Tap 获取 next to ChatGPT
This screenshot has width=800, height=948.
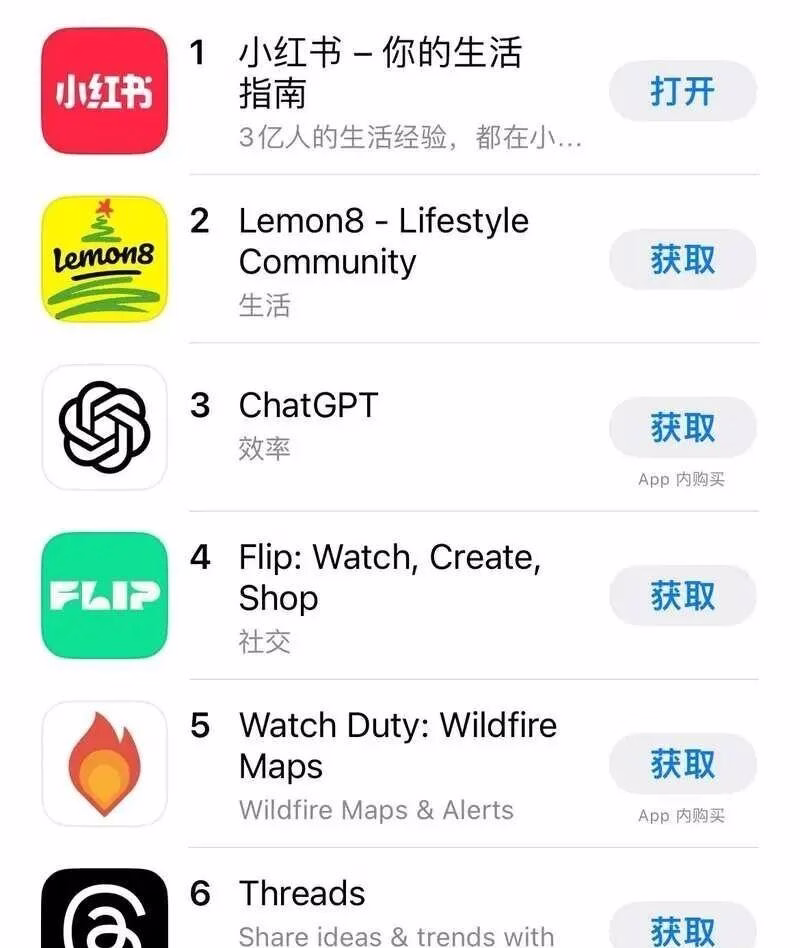click(x=682, y=427)
